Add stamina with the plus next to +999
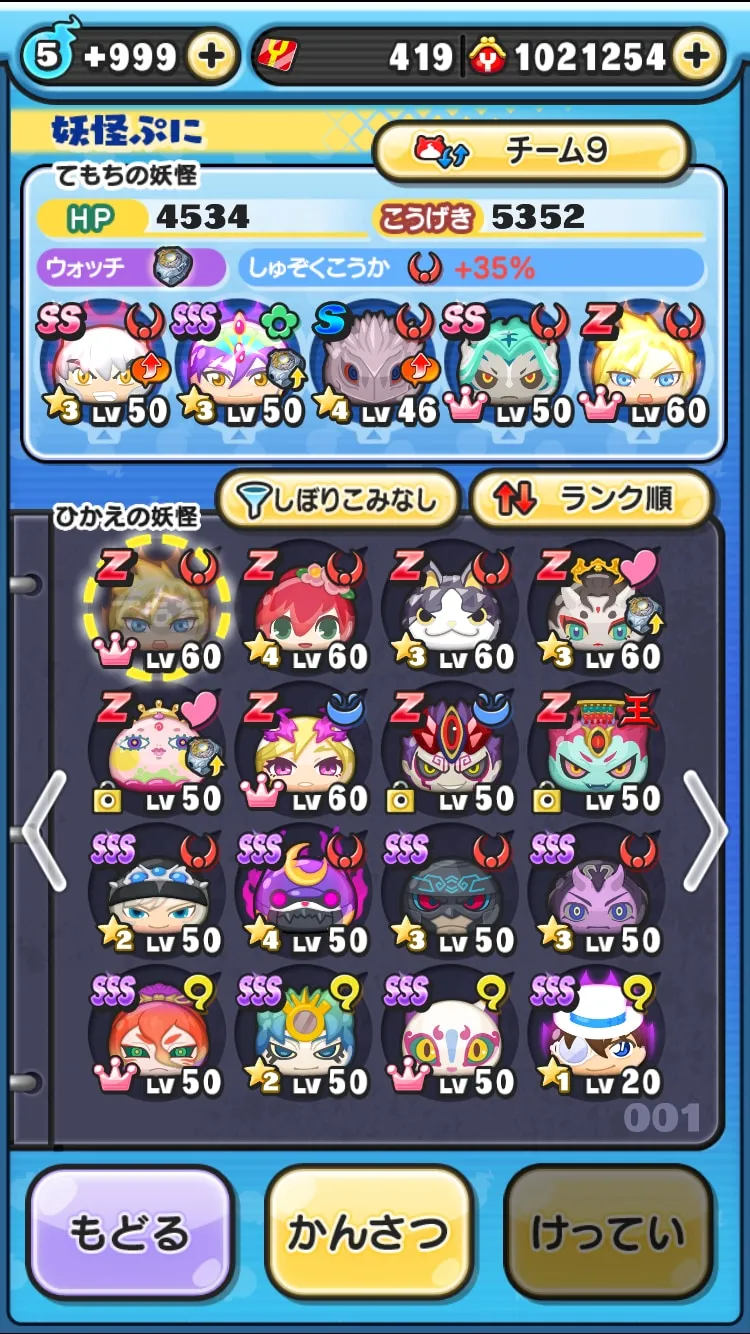Viewport: 750px width, 1334px height. 211,56
